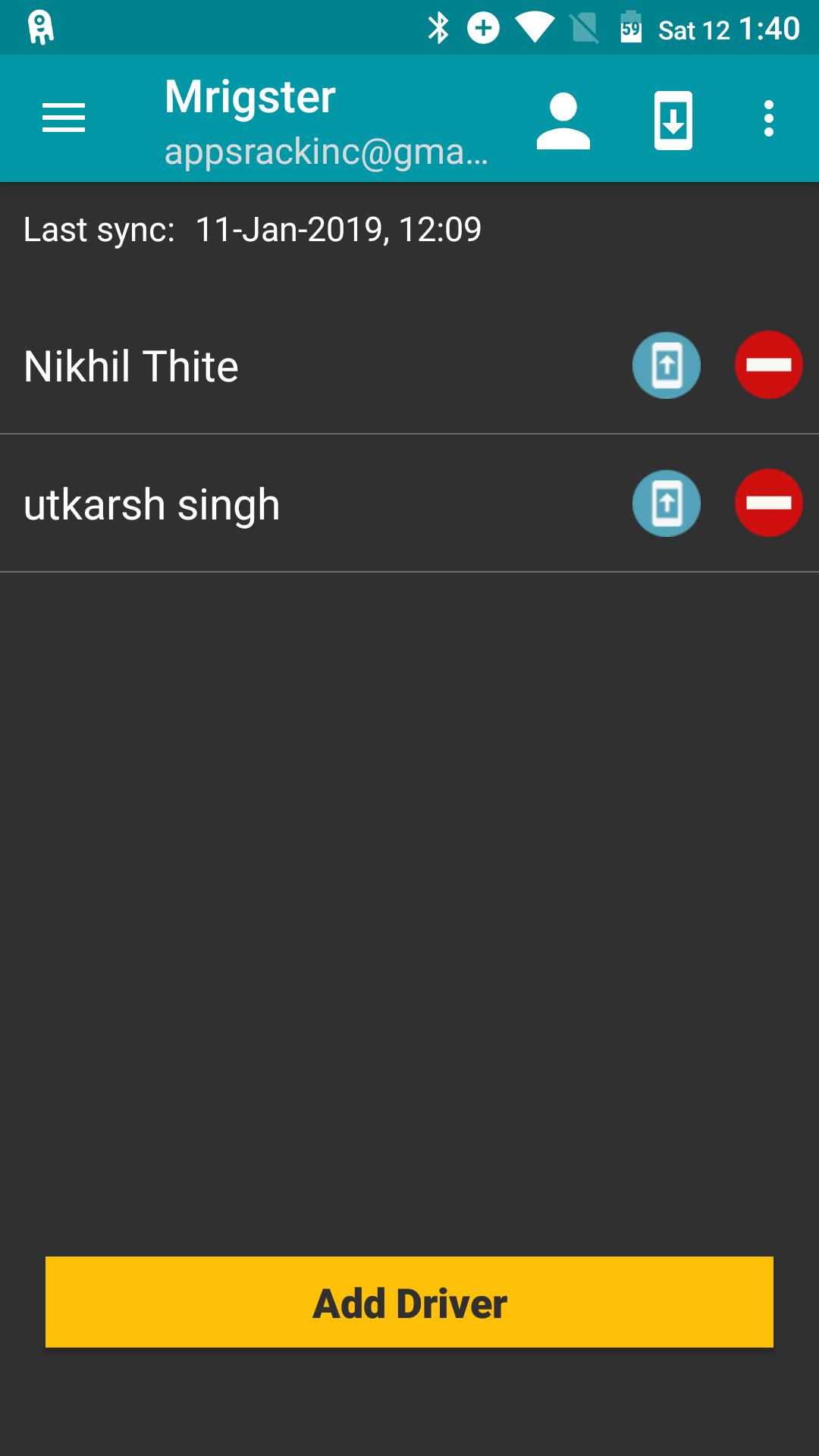
Task: Tap the Add Driver button
Action: click(409, 1302)
